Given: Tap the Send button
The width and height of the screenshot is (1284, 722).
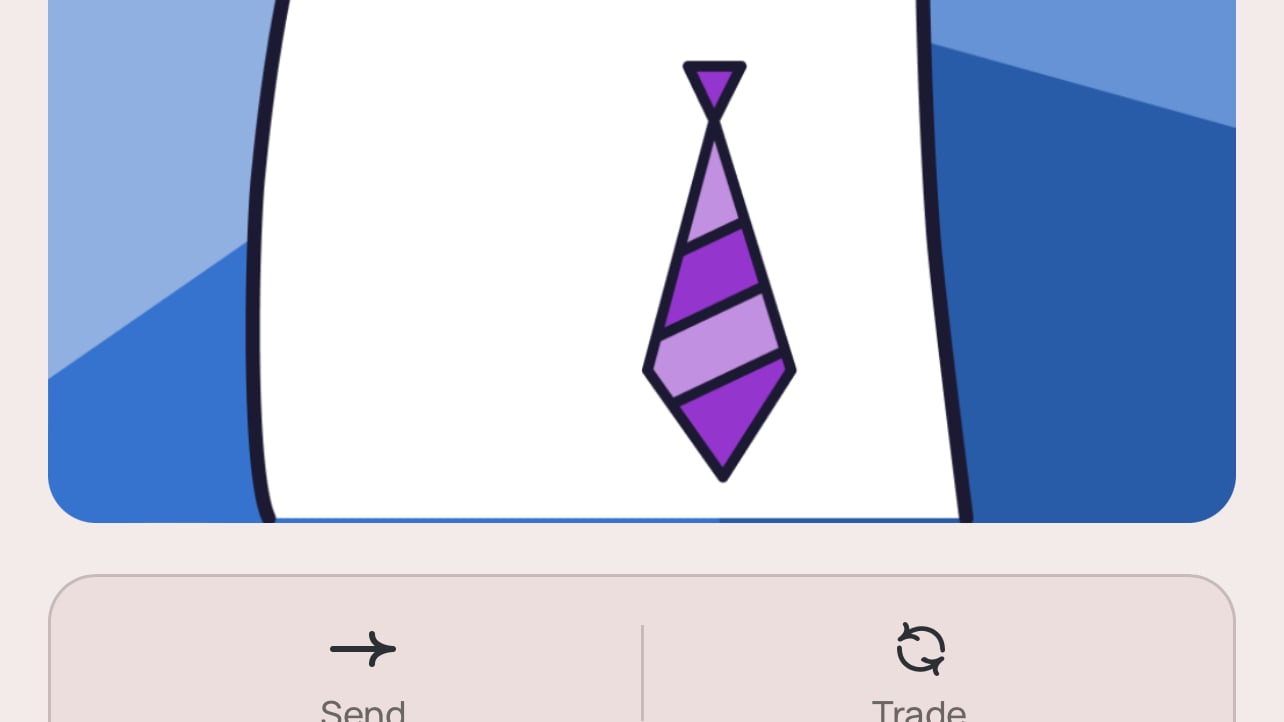Looking at the screenshot, I should [x=362, y=672].
